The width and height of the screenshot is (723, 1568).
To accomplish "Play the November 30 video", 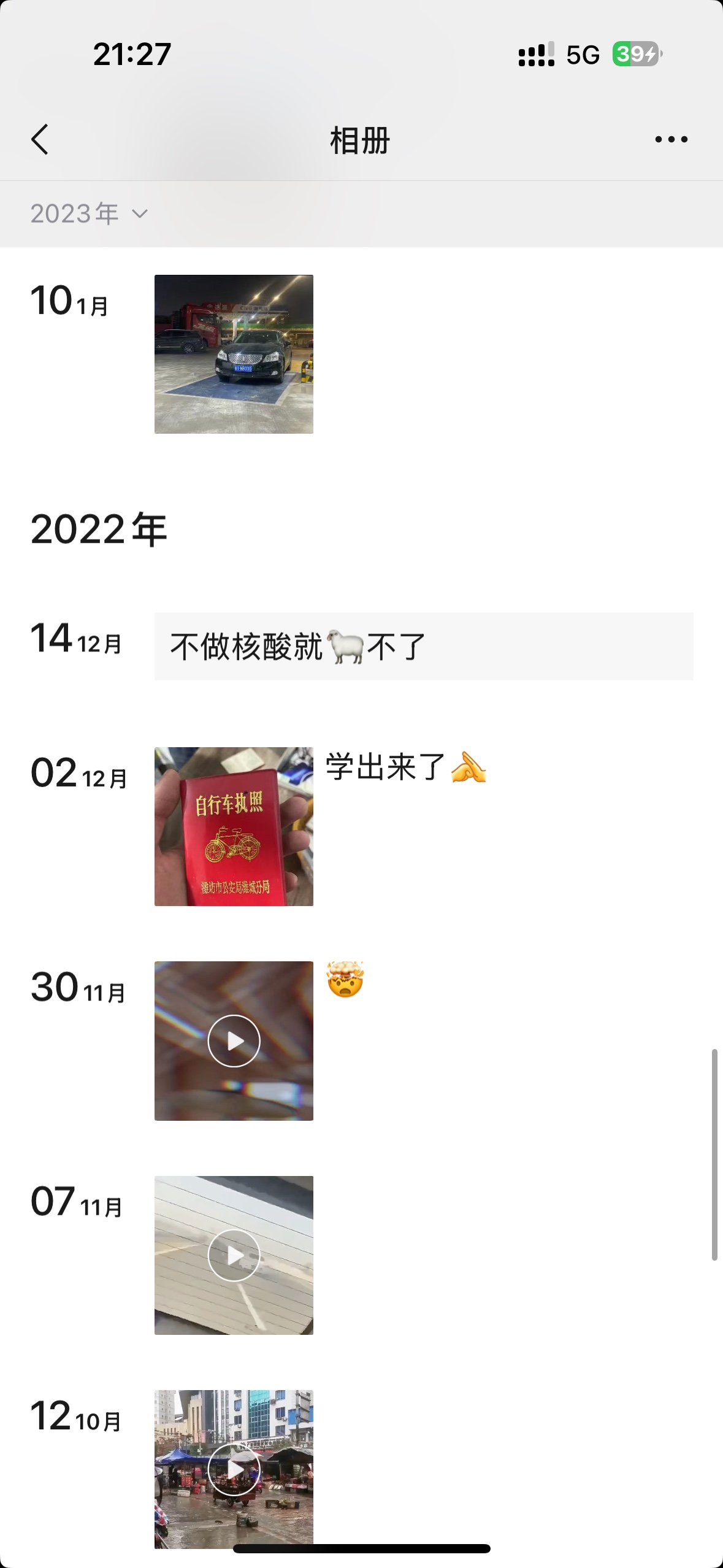I will [234, 1041].
